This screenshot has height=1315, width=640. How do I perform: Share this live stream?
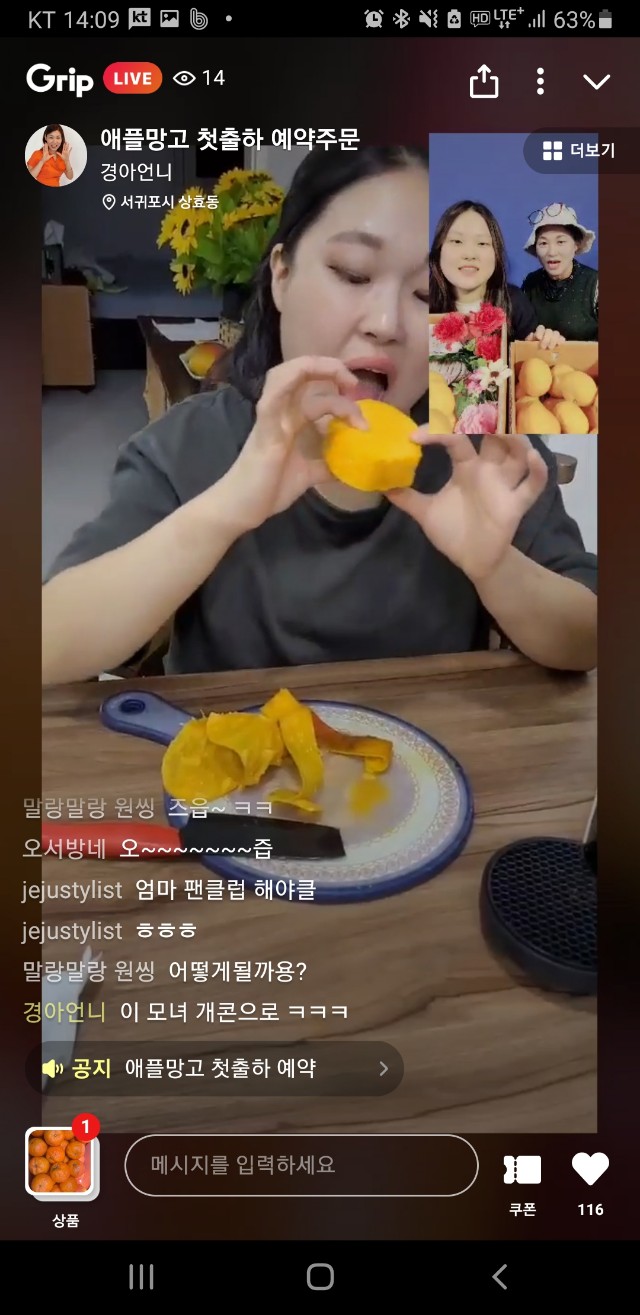(483, 82)
